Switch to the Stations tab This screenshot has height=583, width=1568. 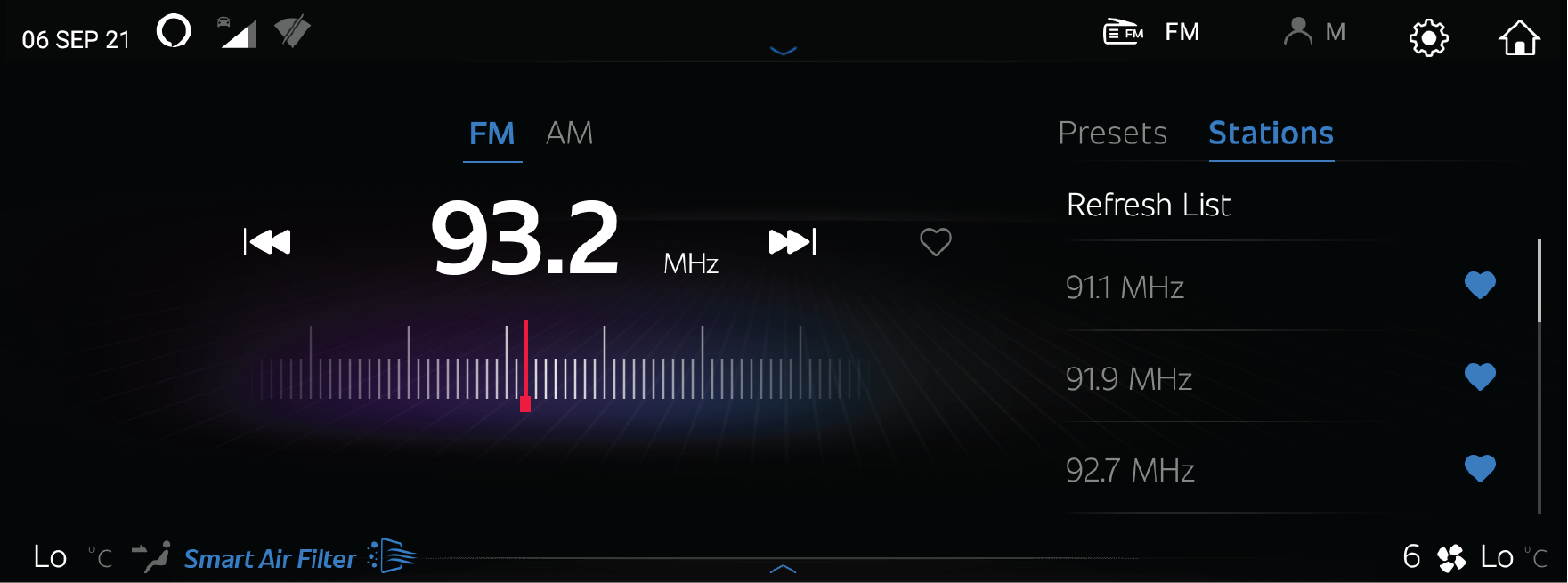[x=1271, y=134]
